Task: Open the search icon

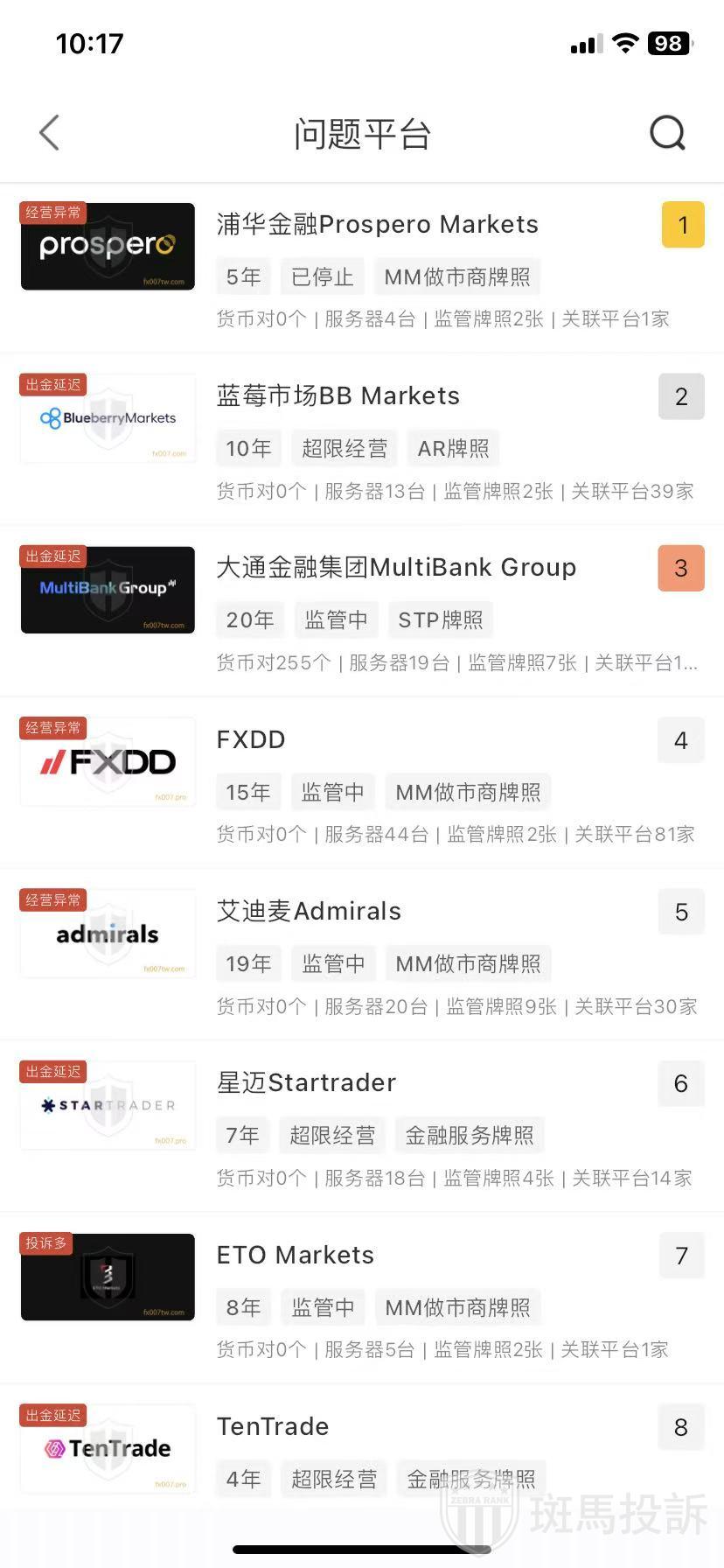Action: pos(667,133)
